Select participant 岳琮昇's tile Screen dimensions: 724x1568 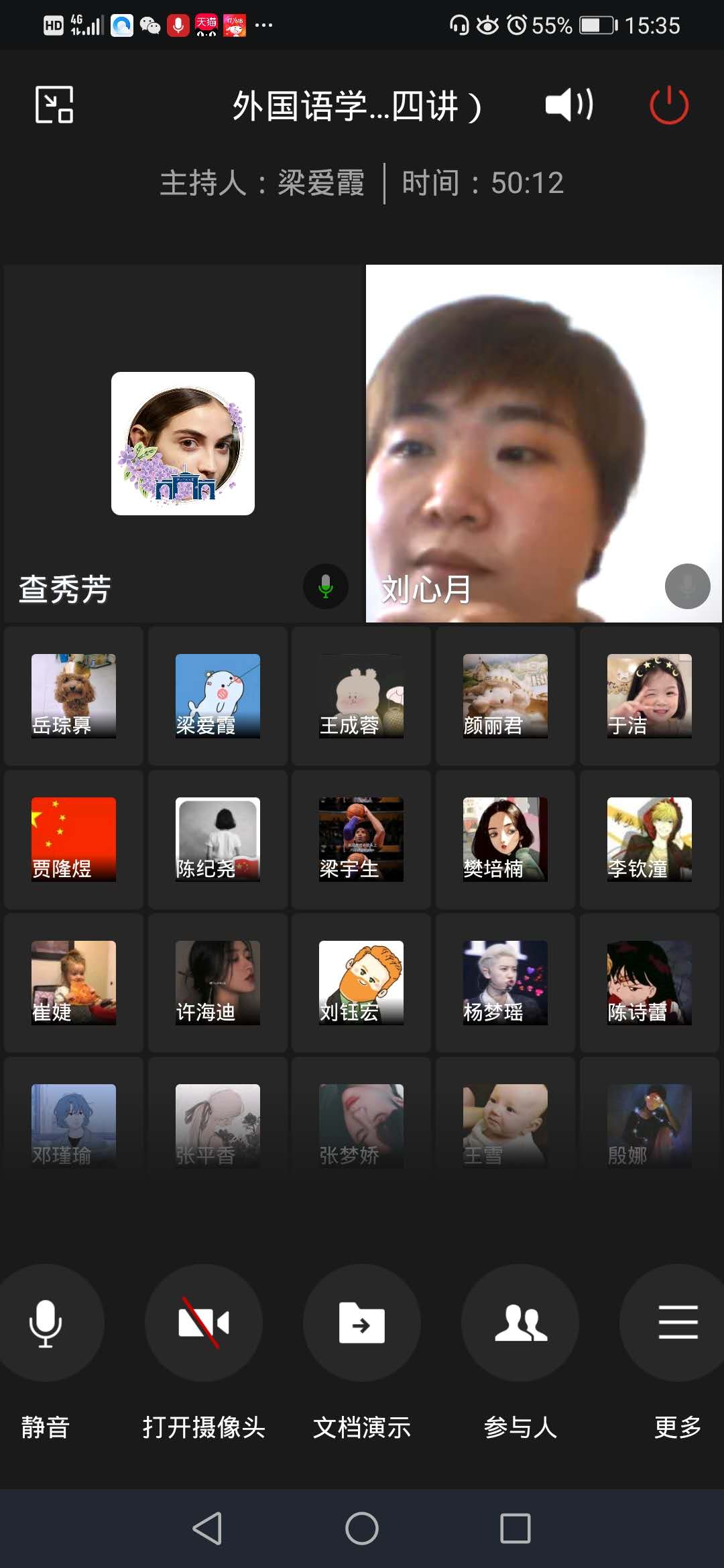pos(74,696)
